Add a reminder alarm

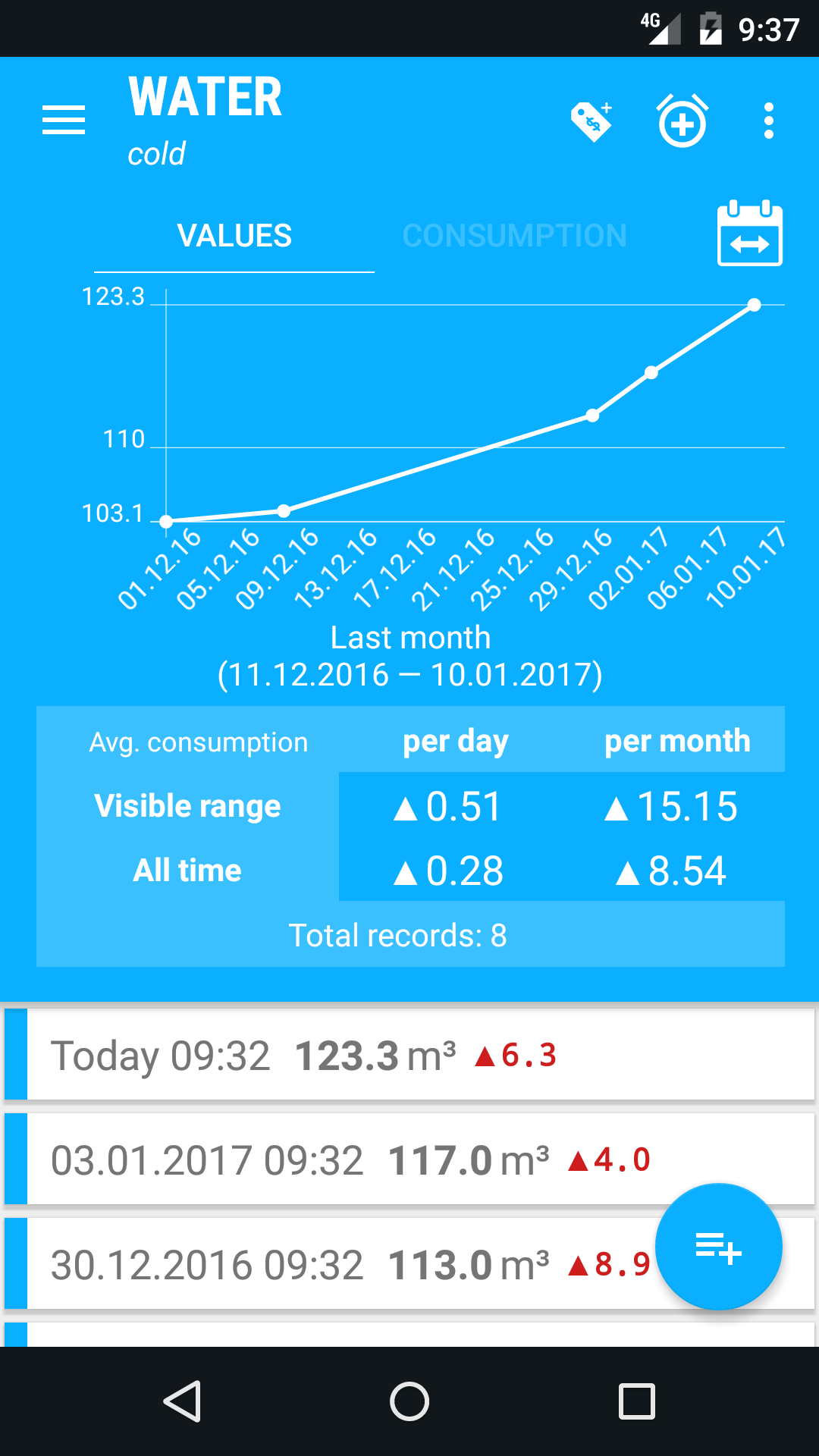coord(682,121)
